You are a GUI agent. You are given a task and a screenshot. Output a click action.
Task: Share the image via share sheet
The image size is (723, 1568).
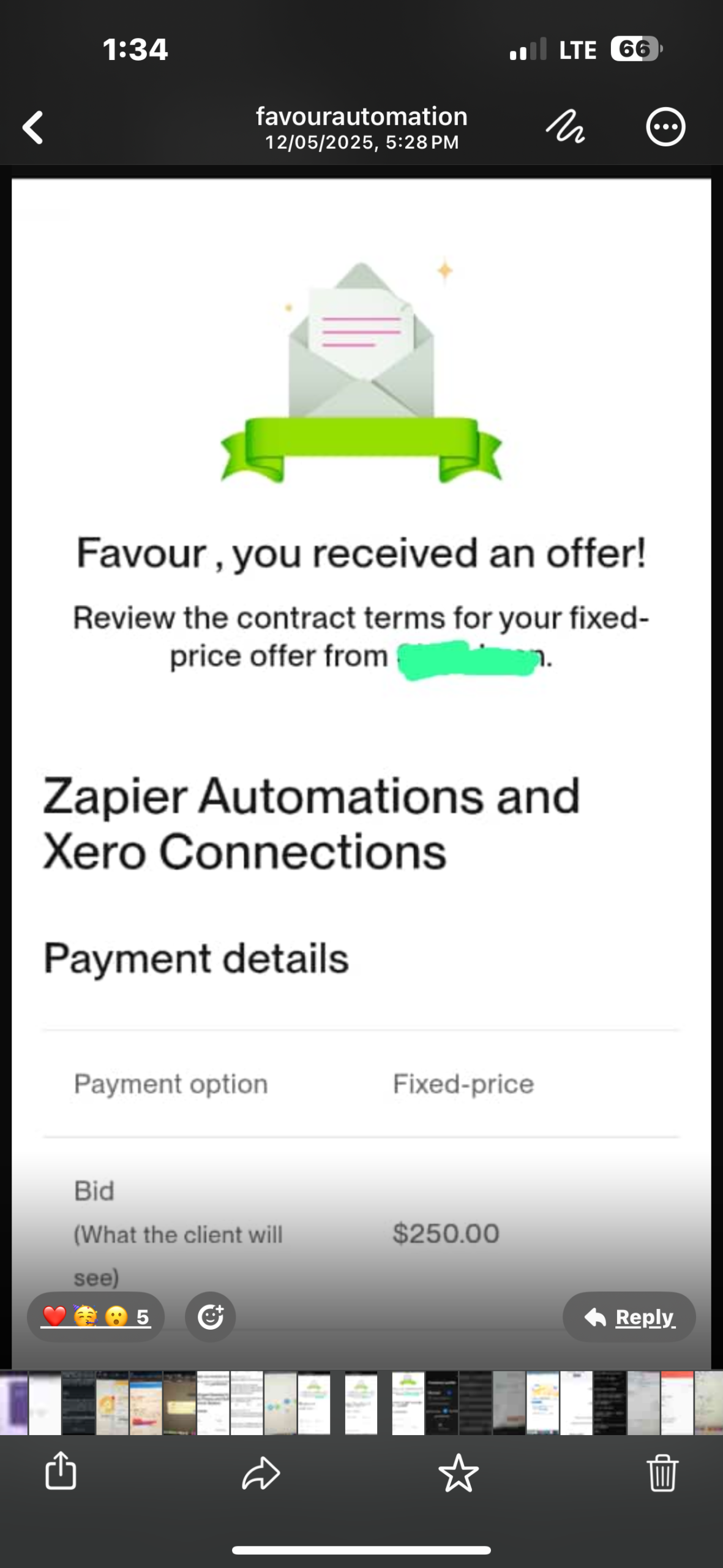pyautogui.click(x=61, y=1472)
